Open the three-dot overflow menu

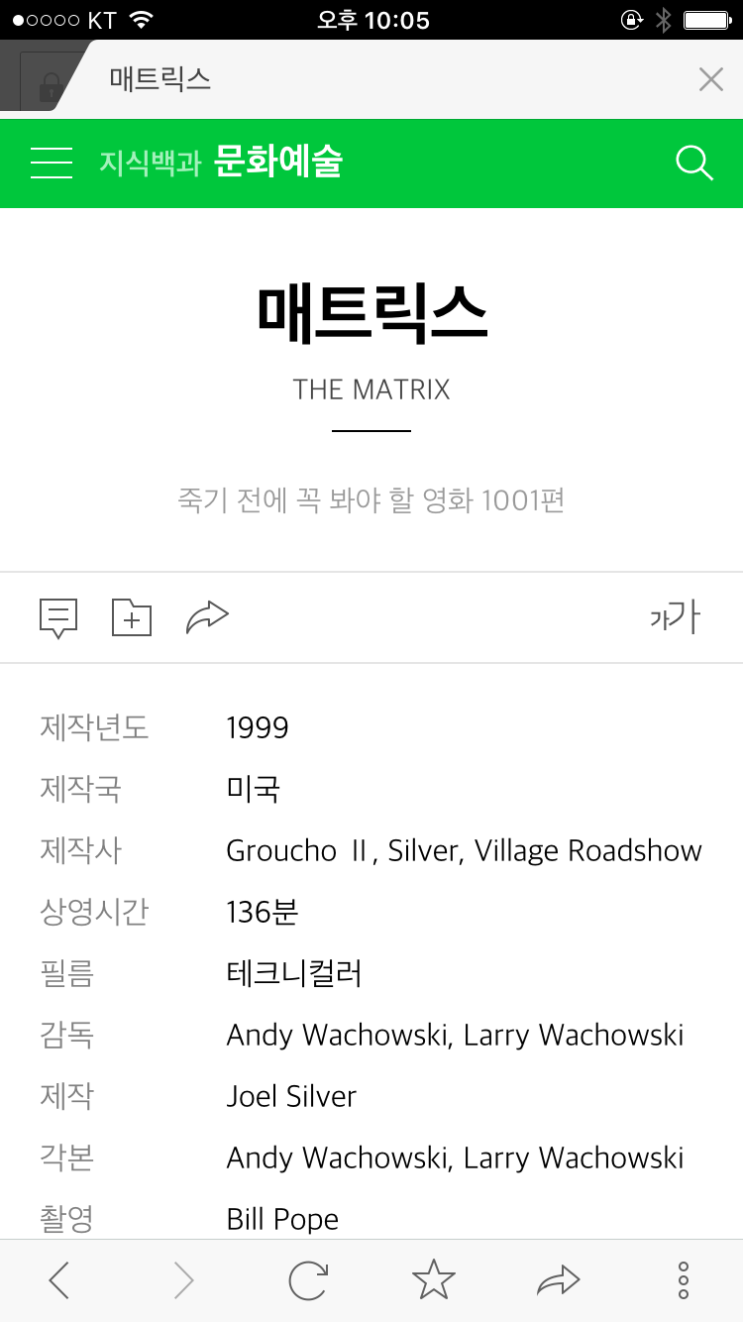click(x=683, y=1280)
